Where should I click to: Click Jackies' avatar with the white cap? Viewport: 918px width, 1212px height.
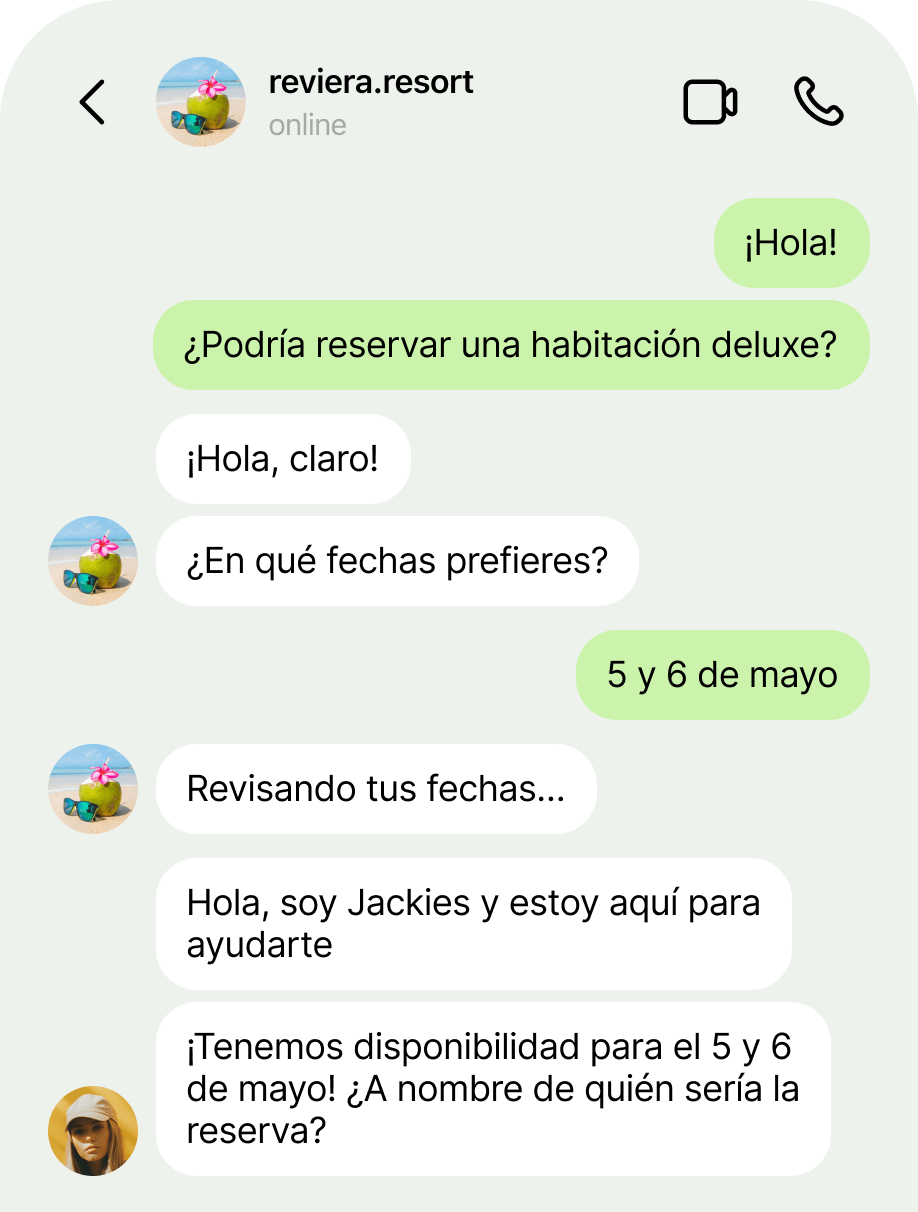point(92,1130)
